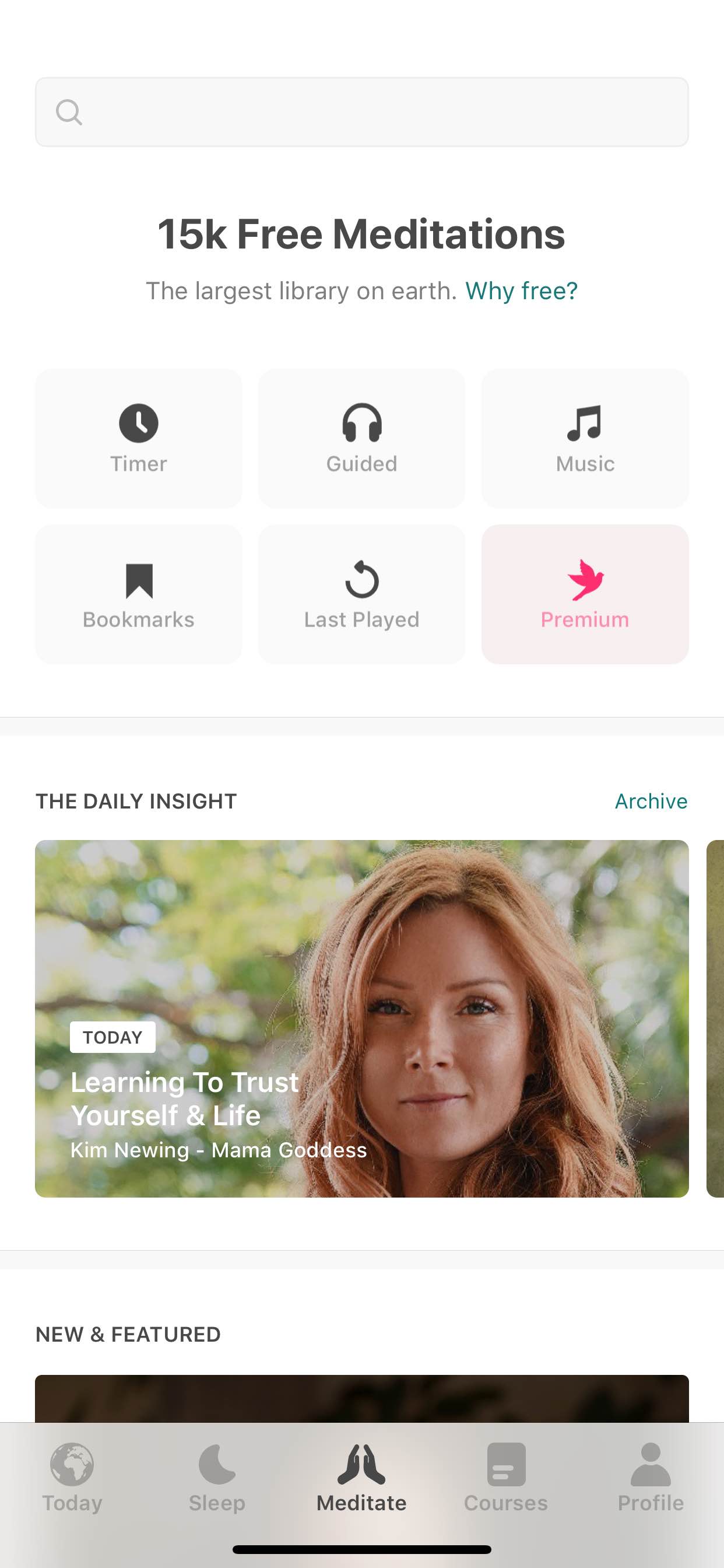Open the Why free? link
The image size is (724, 1568).
tap(521, 291)
